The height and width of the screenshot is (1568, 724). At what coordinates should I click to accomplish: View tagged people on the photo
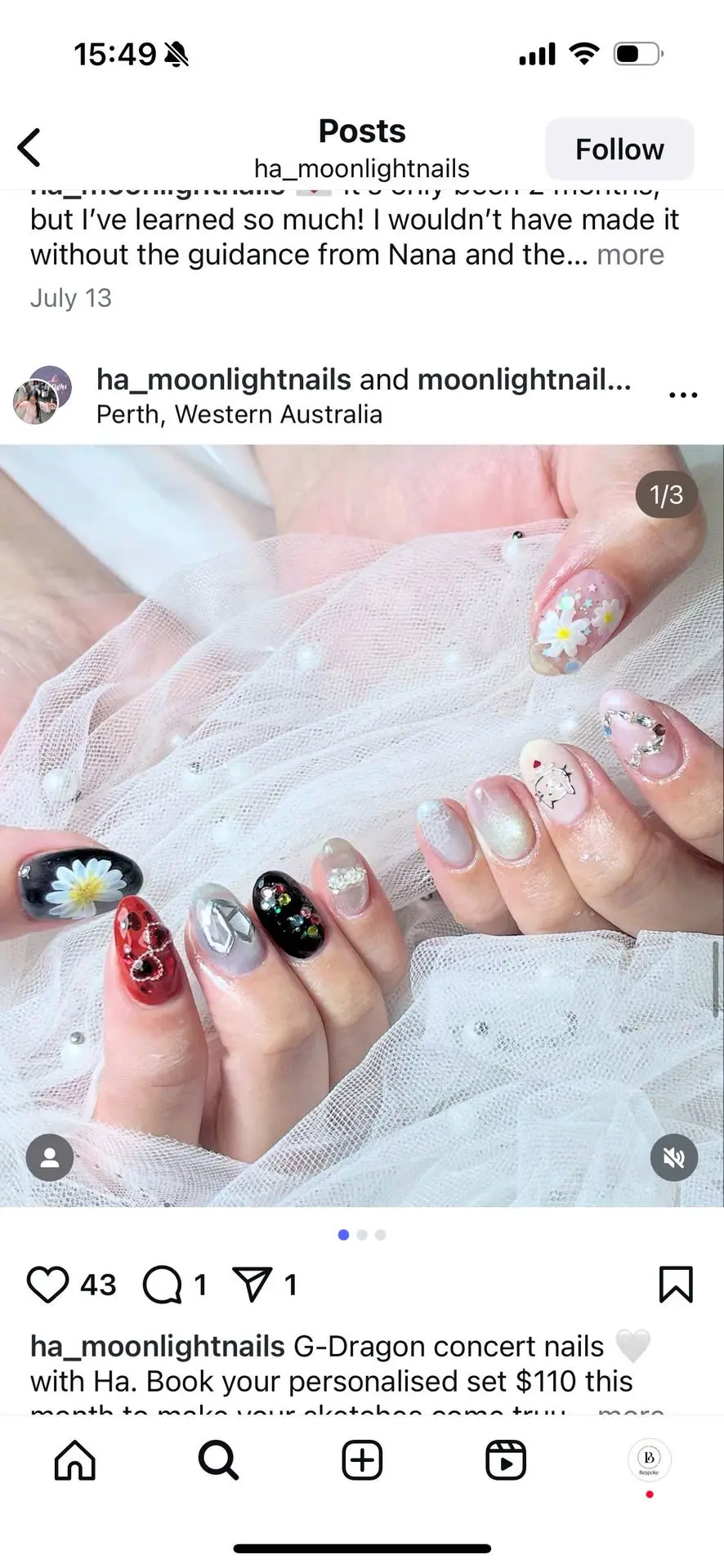50,1157
